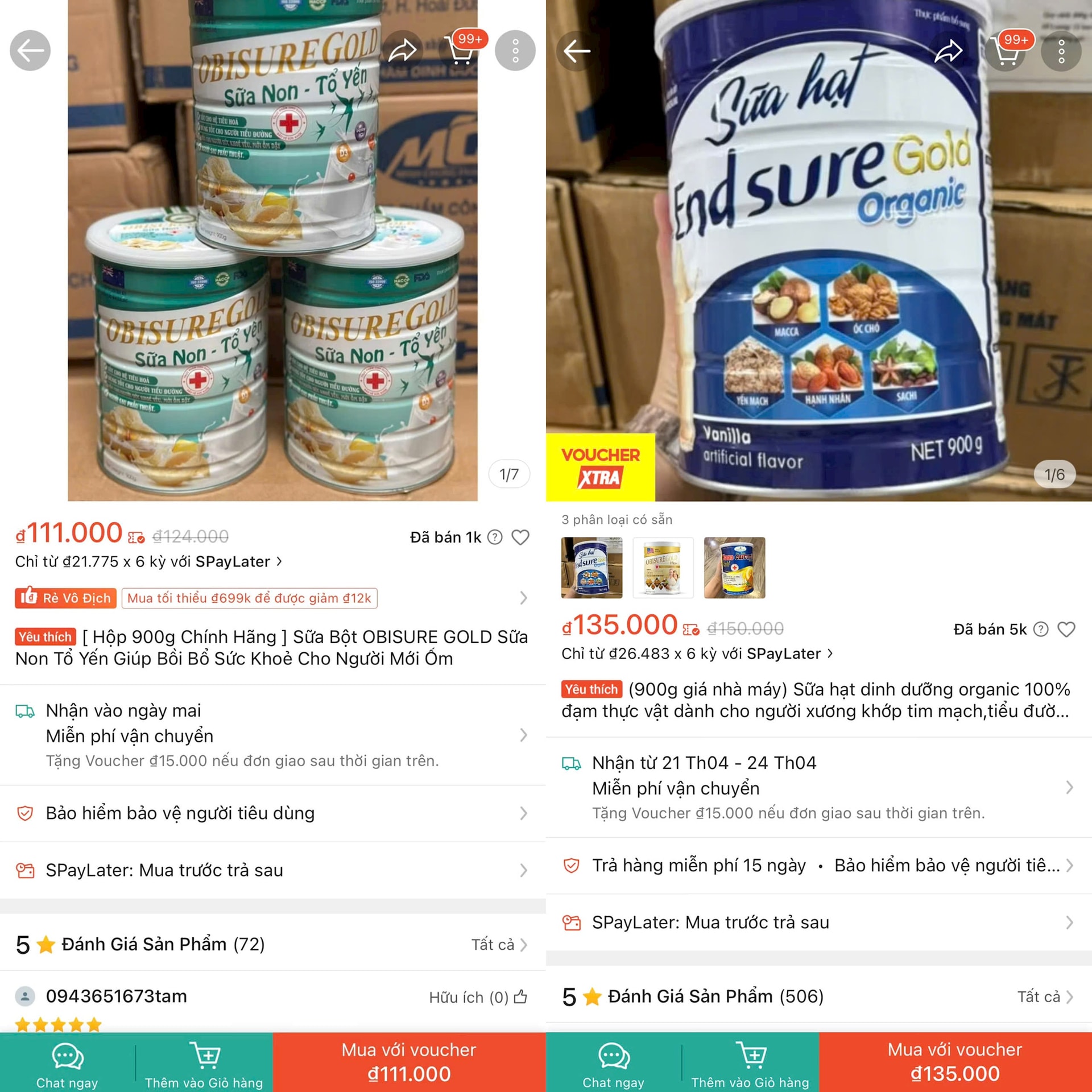This screenshot has height=1092, width=1092.
Task: Share the OBISURE GOLD product
Action: tap(402, 51)
